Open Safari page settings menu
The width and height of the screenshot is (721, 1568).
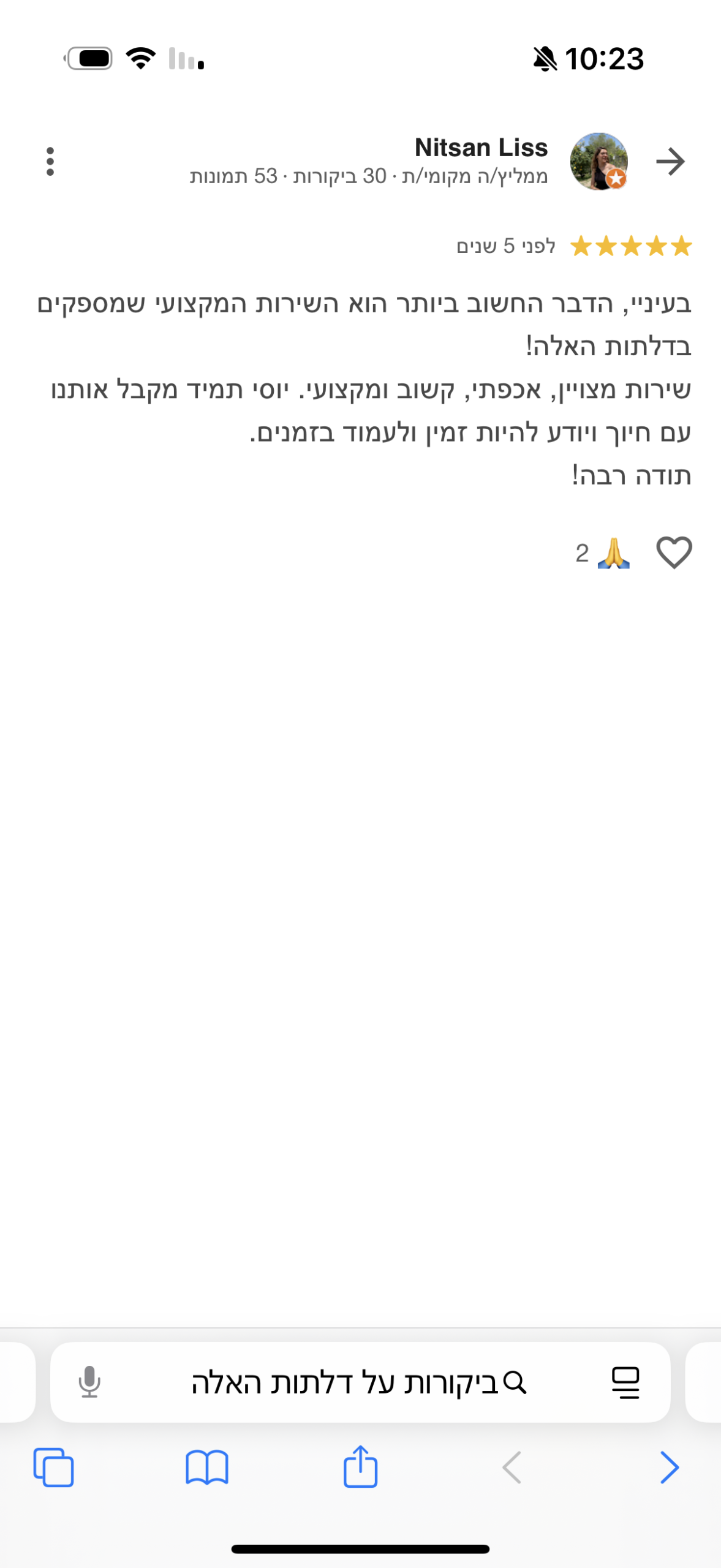point(625,1382)
